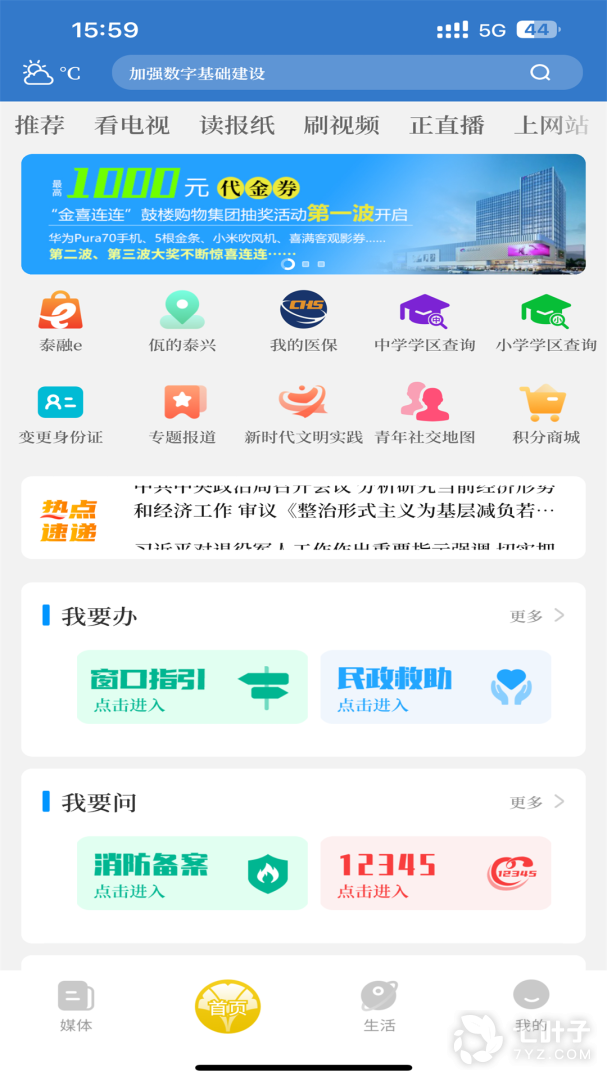Switch to the 生活 bottom tab

[379, 1006]
